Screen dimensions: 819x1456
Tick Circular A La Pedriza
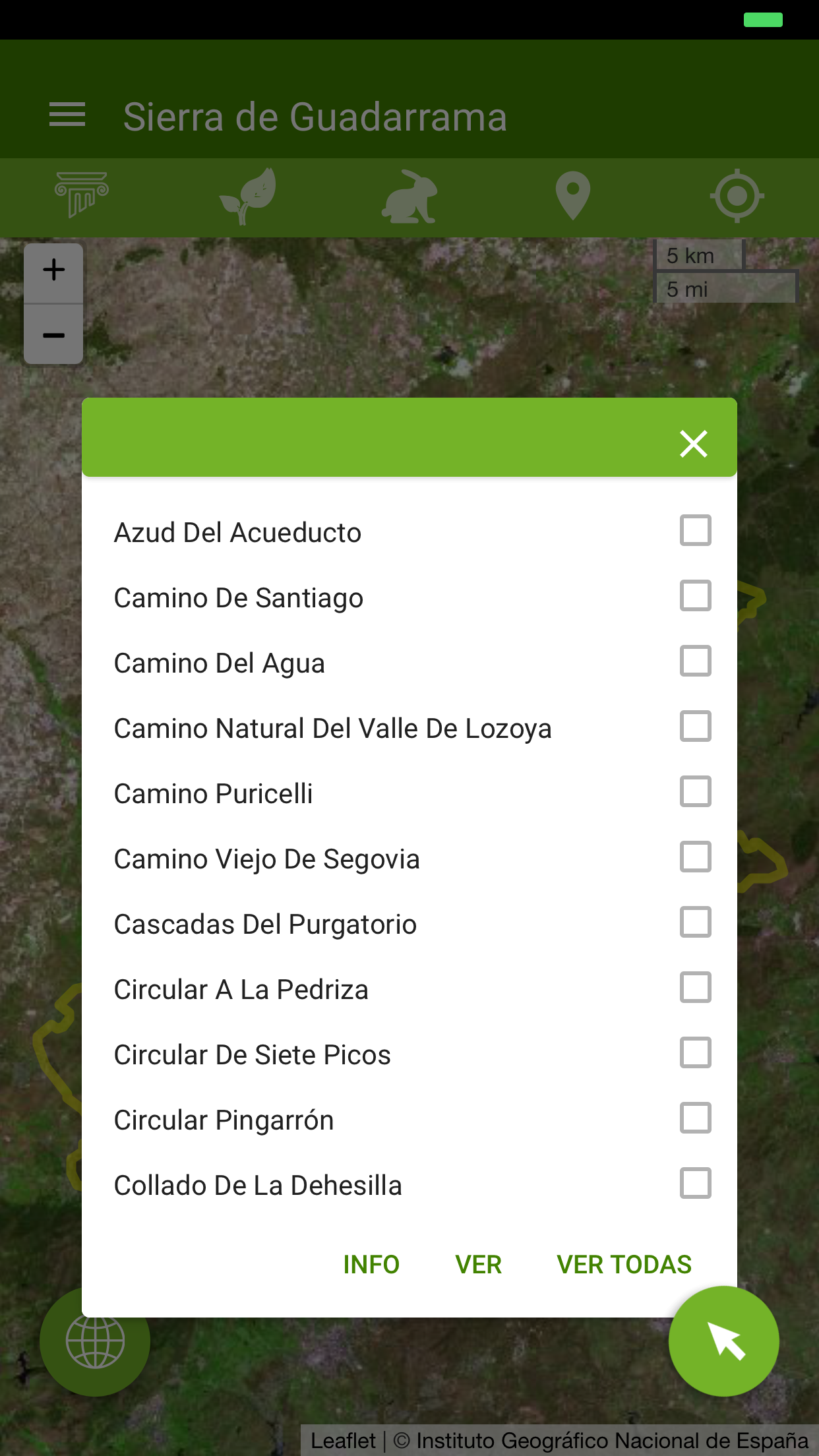click(695, 987)
